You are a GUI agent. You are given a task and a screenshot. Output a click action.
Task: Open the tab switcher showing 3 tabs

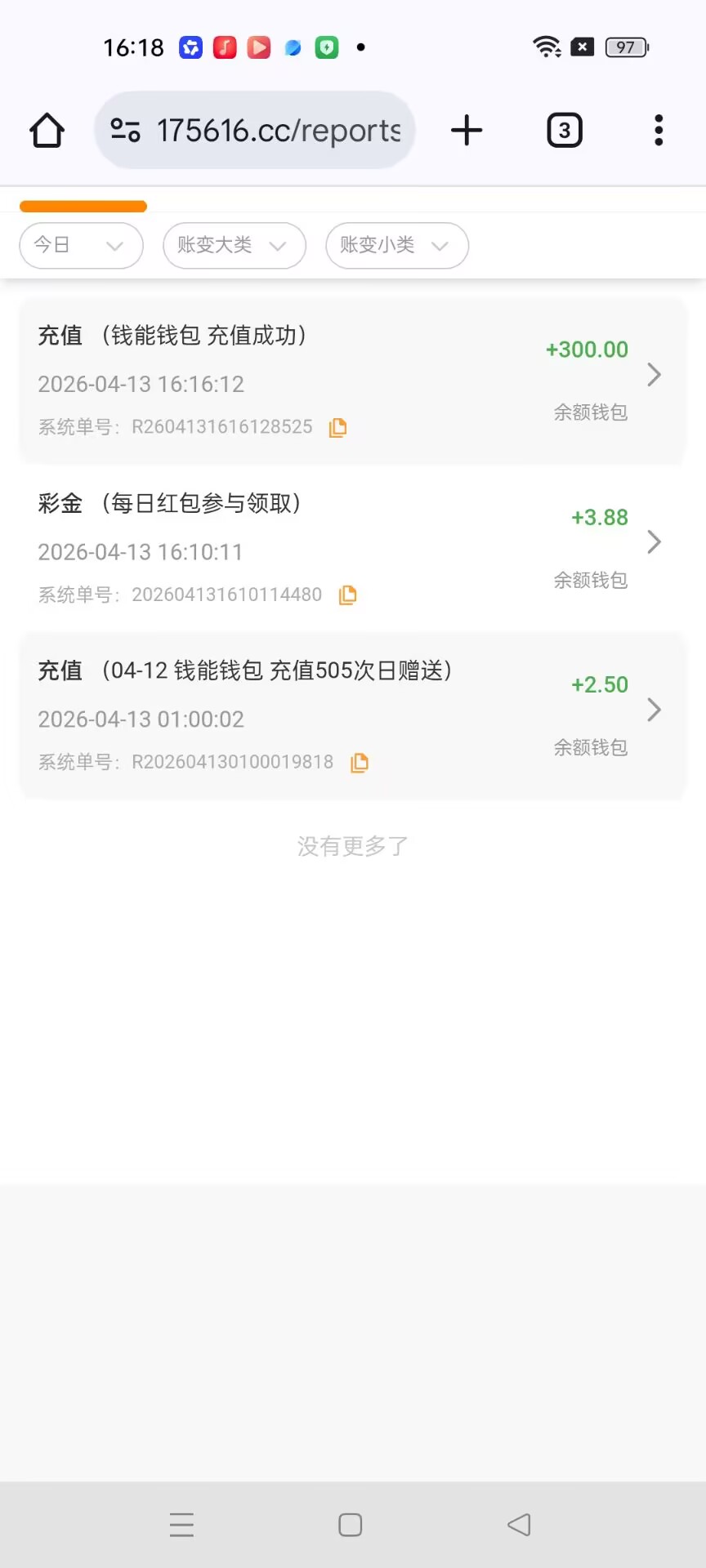pos(564,131)
